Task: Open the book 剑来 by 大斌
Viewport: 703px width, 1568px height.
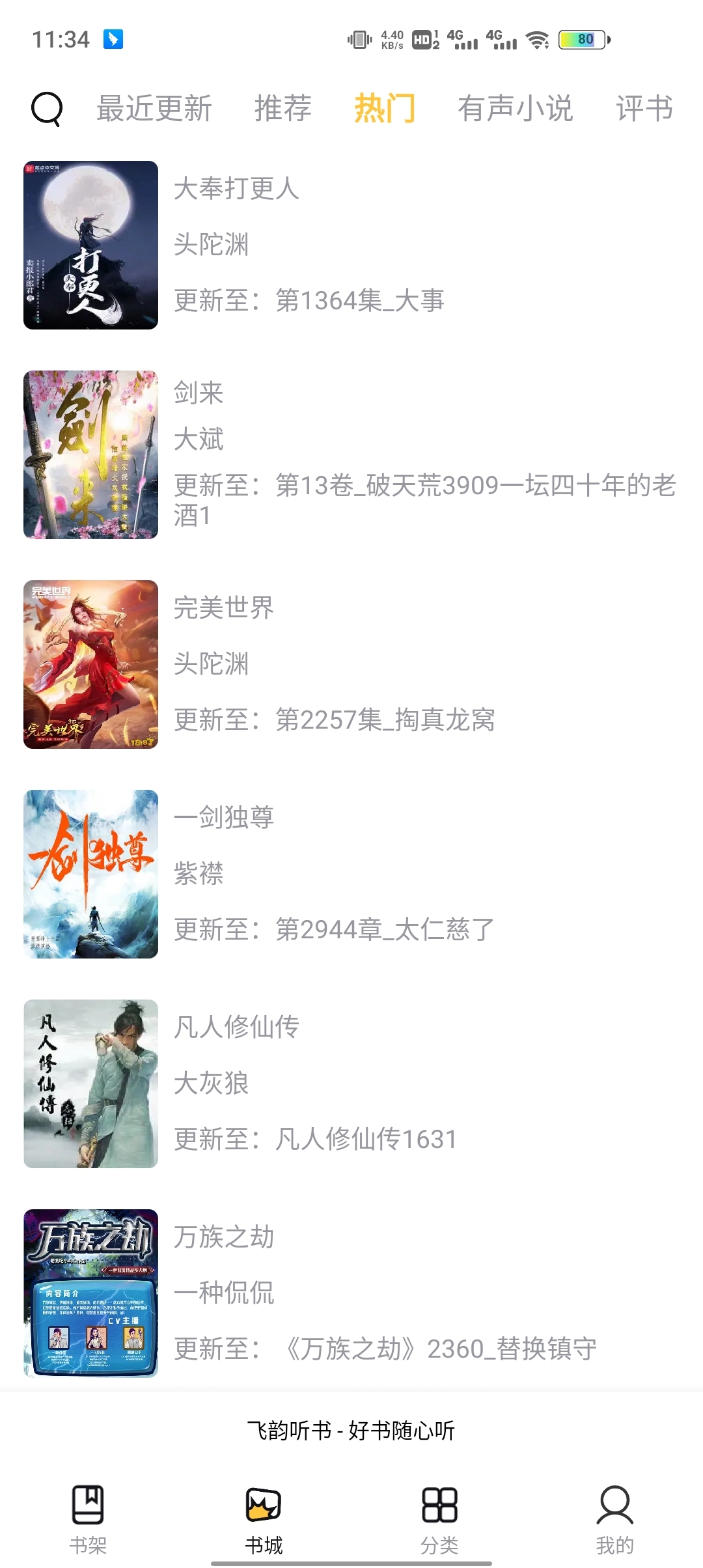Action: click(198, 394)
